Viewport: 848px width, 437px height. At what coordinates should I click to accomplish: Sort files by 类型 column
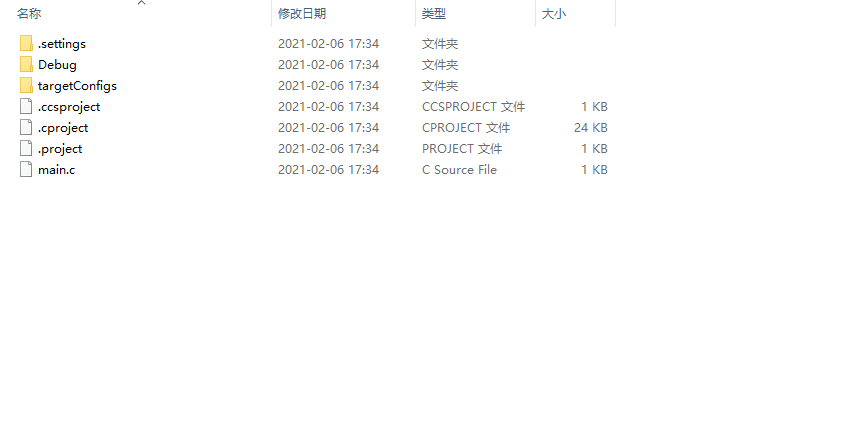433,14
